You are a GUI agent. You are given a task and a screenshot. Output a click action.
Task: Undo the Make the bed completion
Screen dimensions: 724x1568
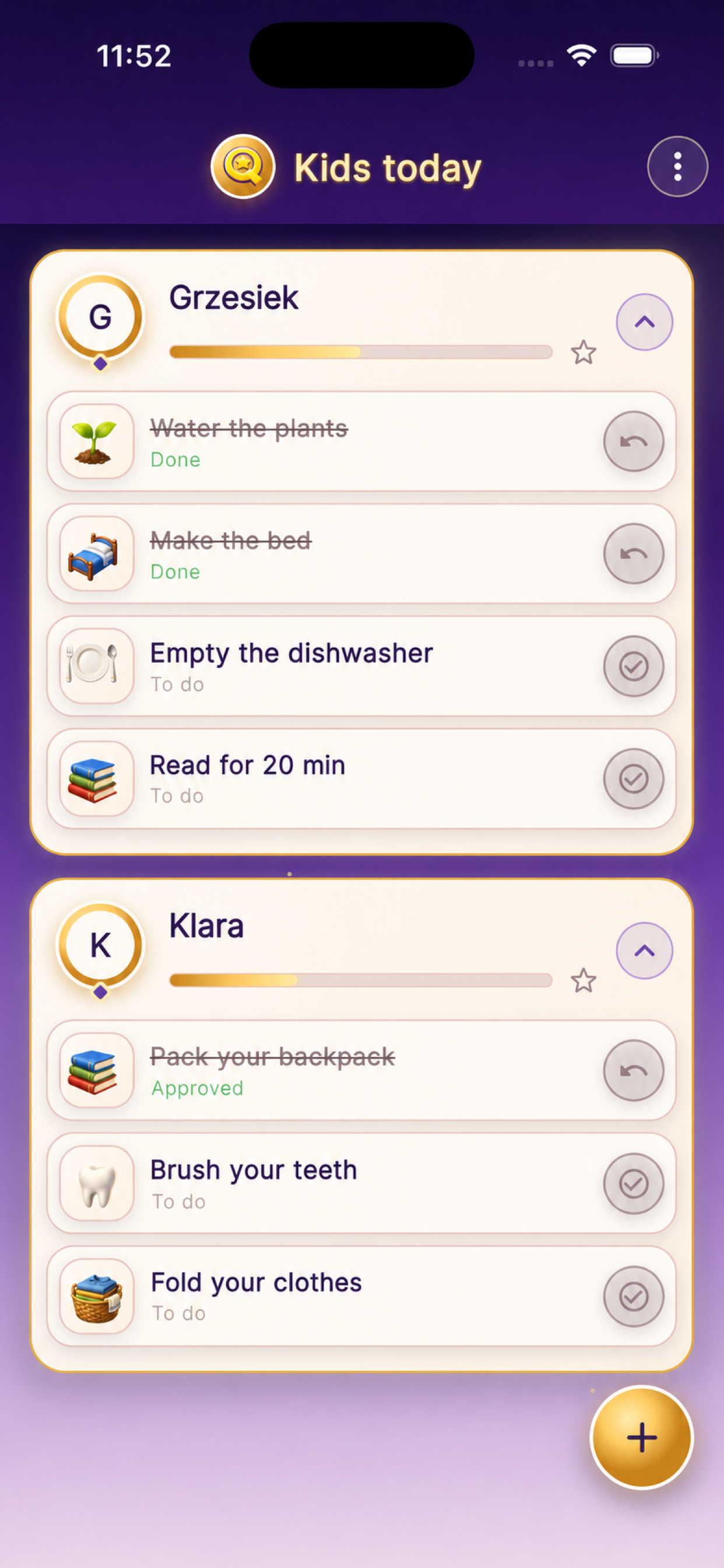(x=633, y=554)
